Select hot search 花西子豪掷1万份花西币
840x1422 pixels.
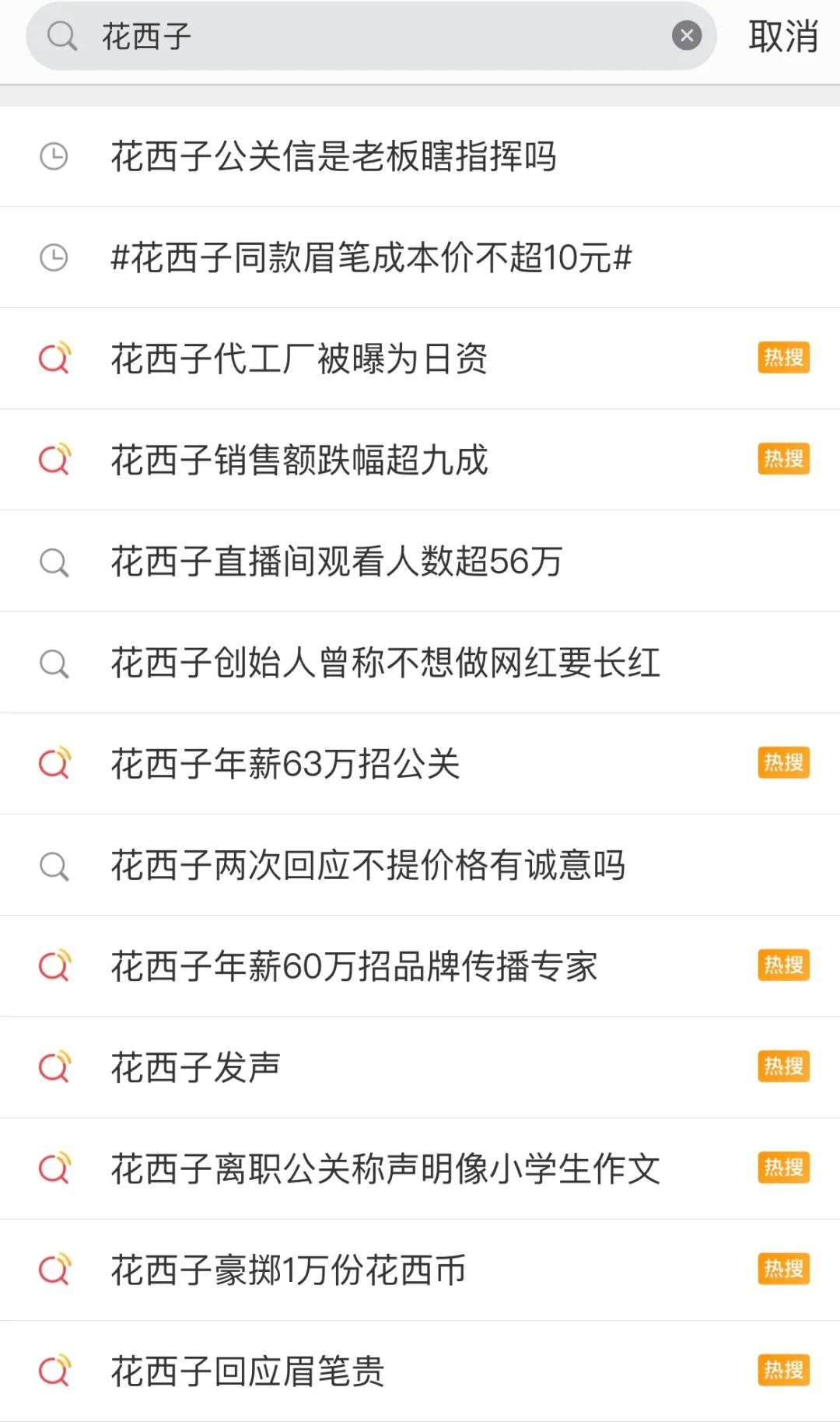[x=288, y=1270]
